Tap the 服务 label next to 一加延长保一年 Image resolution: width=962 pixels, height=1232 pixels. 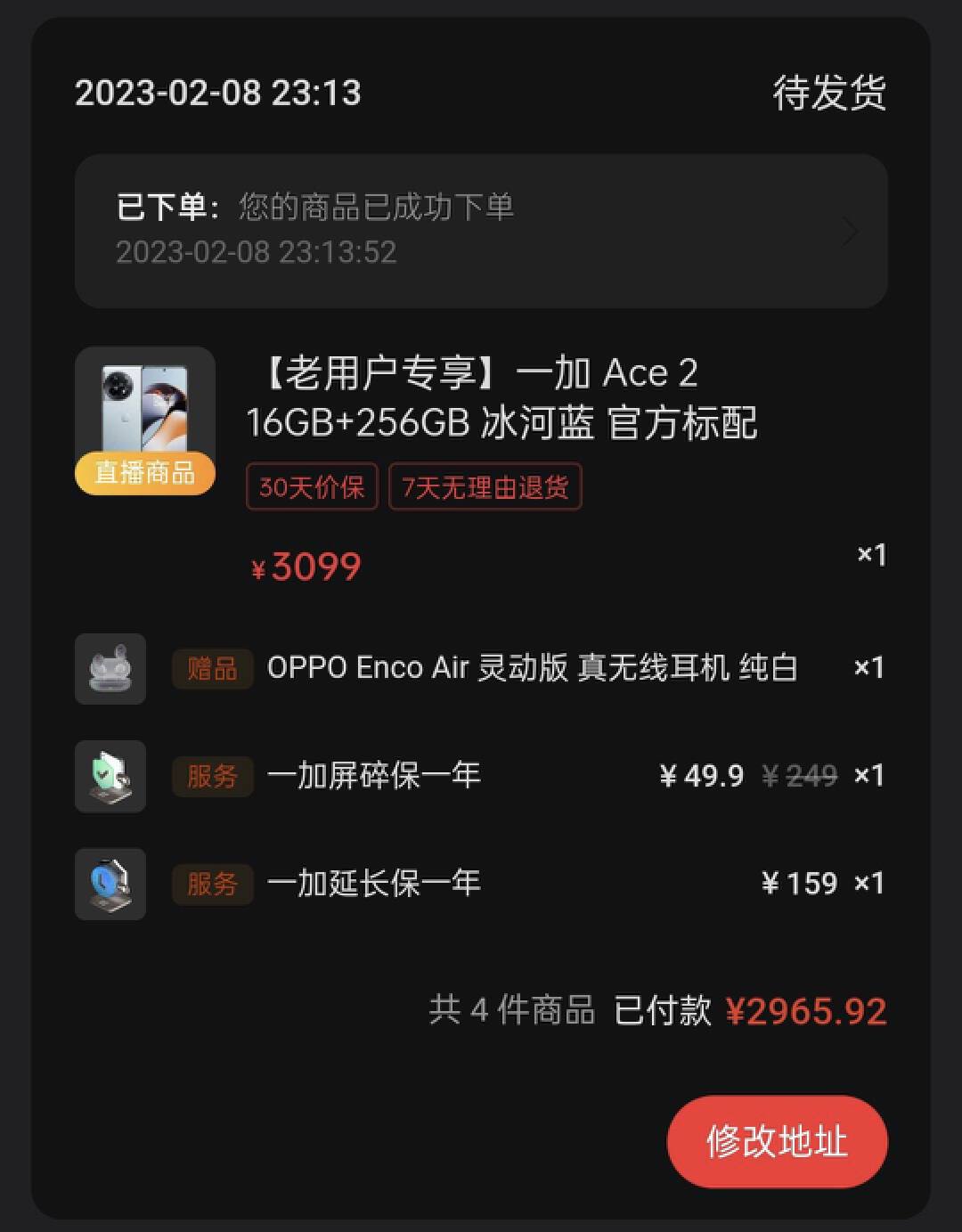pyautogui.click(x=212, y=884)
